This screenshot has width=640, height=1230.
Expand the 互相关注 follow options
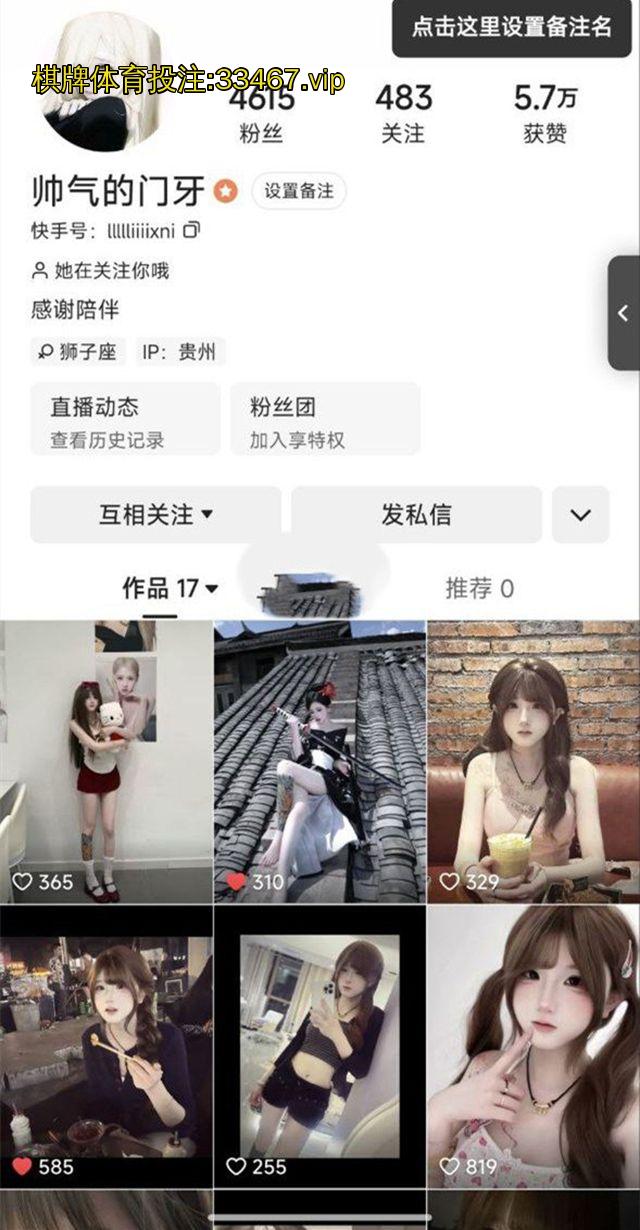pyautogui.click(x=155, y=515)
